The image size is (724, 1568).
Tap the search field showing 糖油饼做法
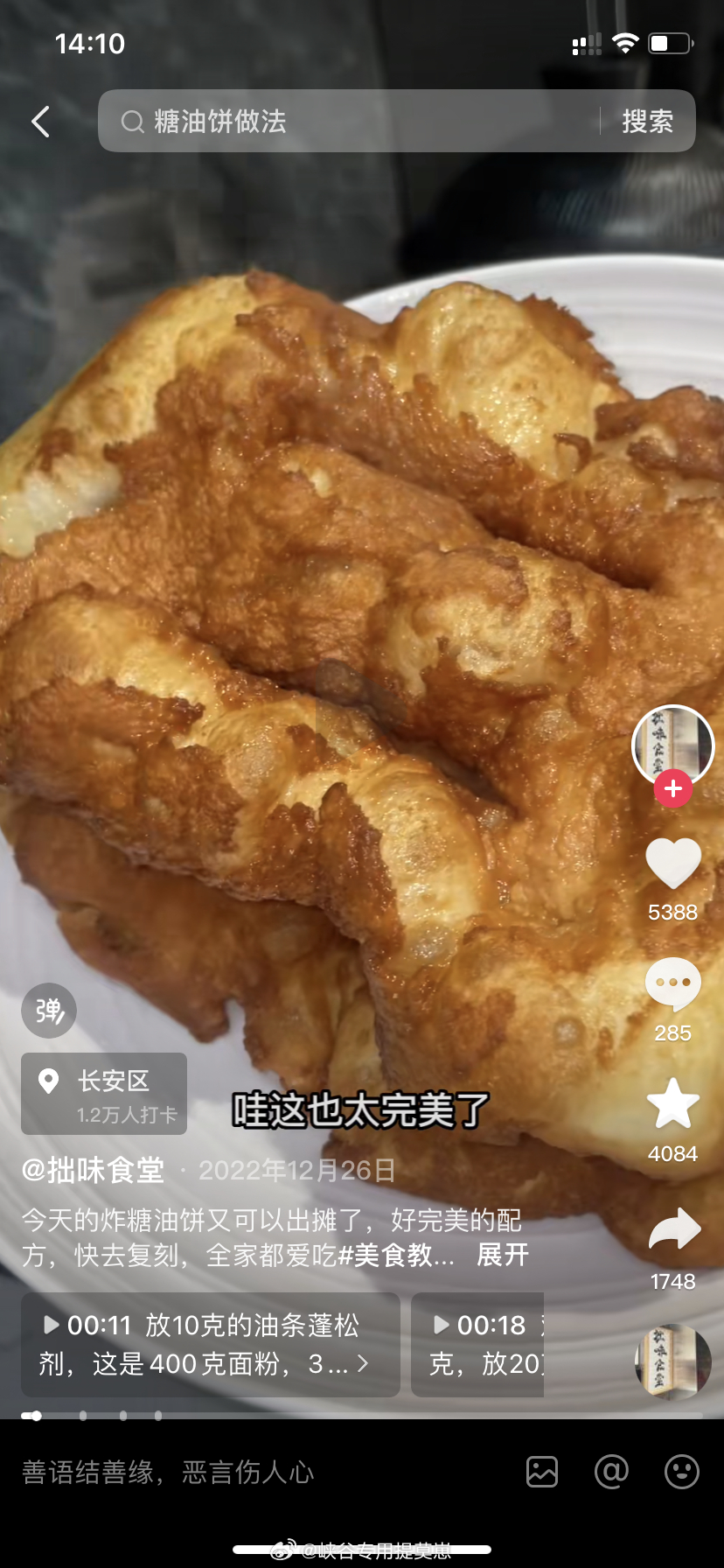click(350, 122)
